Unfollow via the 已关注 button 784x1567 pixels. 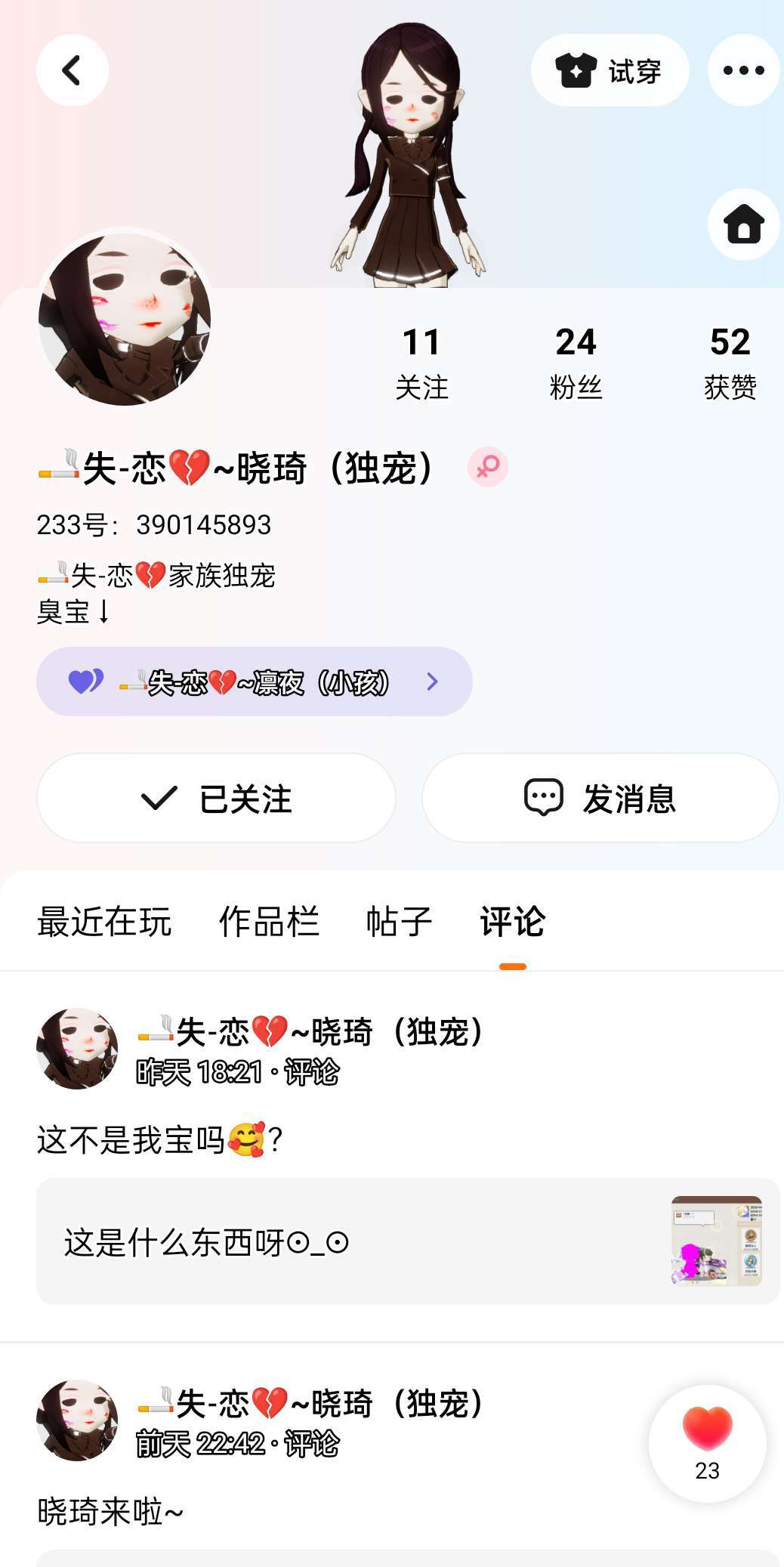(x=216, y=798)
